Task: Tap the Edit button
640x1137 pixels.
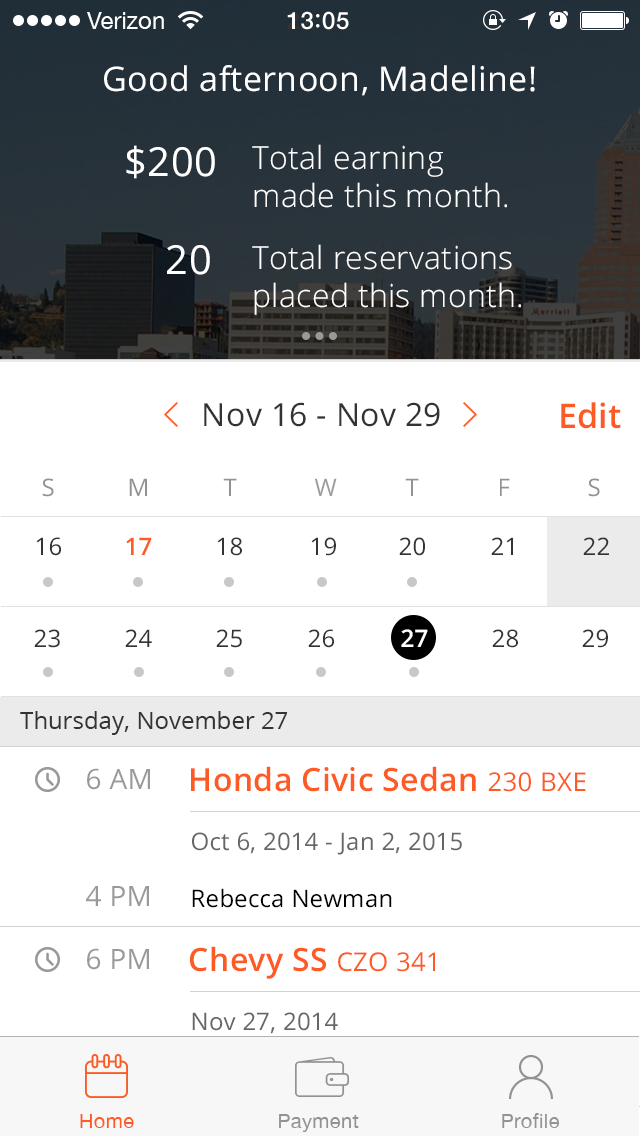Action: [x=590, y=416]
